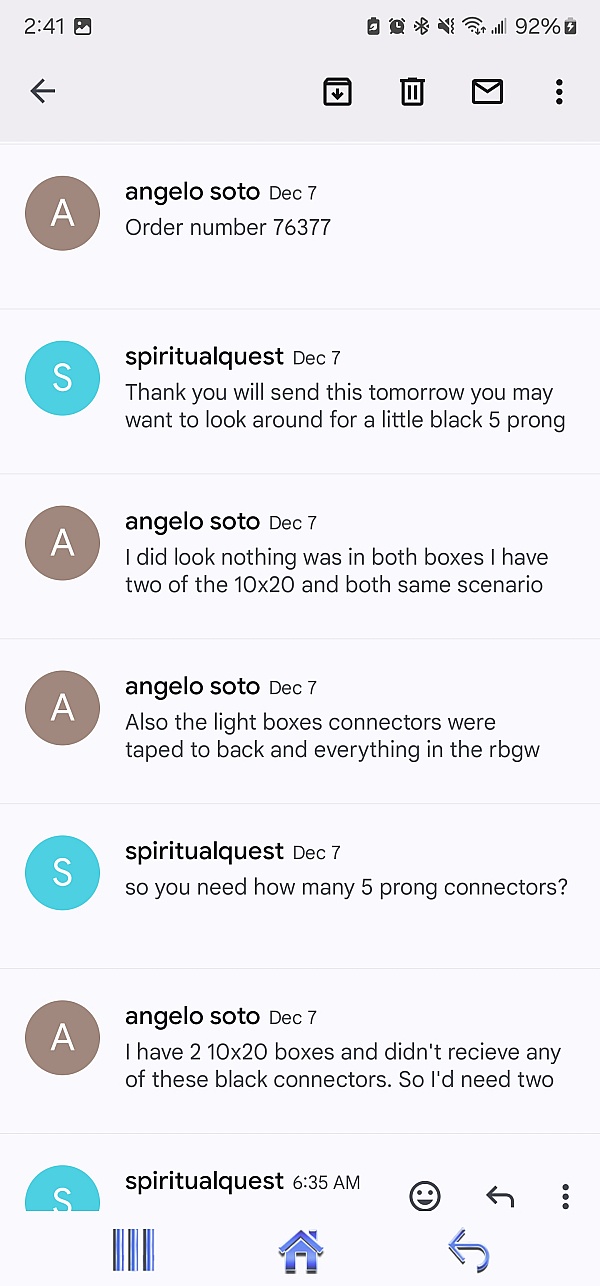Add an emoji reaction to the 6:35 AM message
Screen dimensions: 600x1286
pos(425,1195)
